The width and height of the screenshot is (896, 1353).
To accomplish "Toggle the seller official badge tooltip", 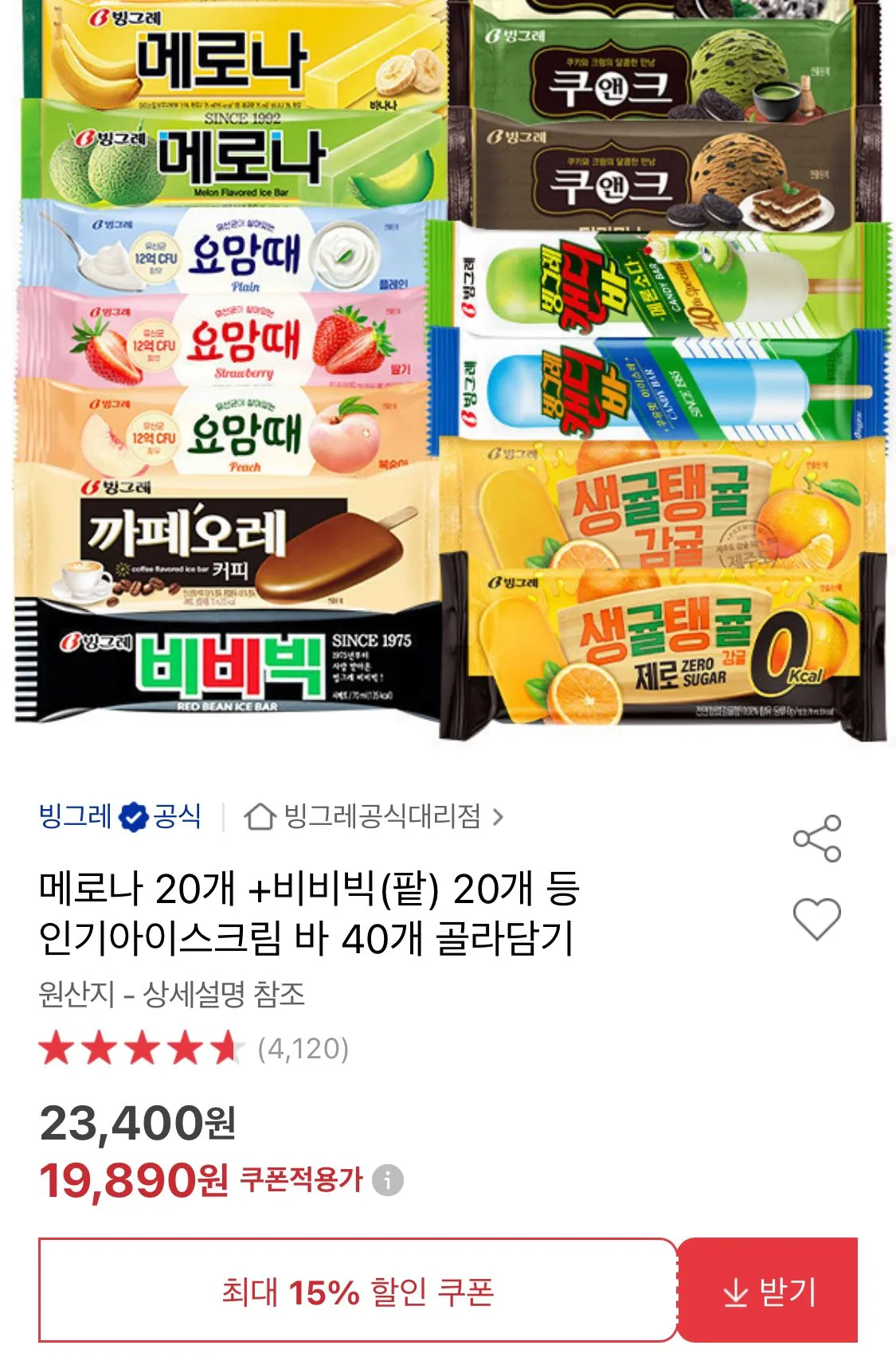I will 134,815.
